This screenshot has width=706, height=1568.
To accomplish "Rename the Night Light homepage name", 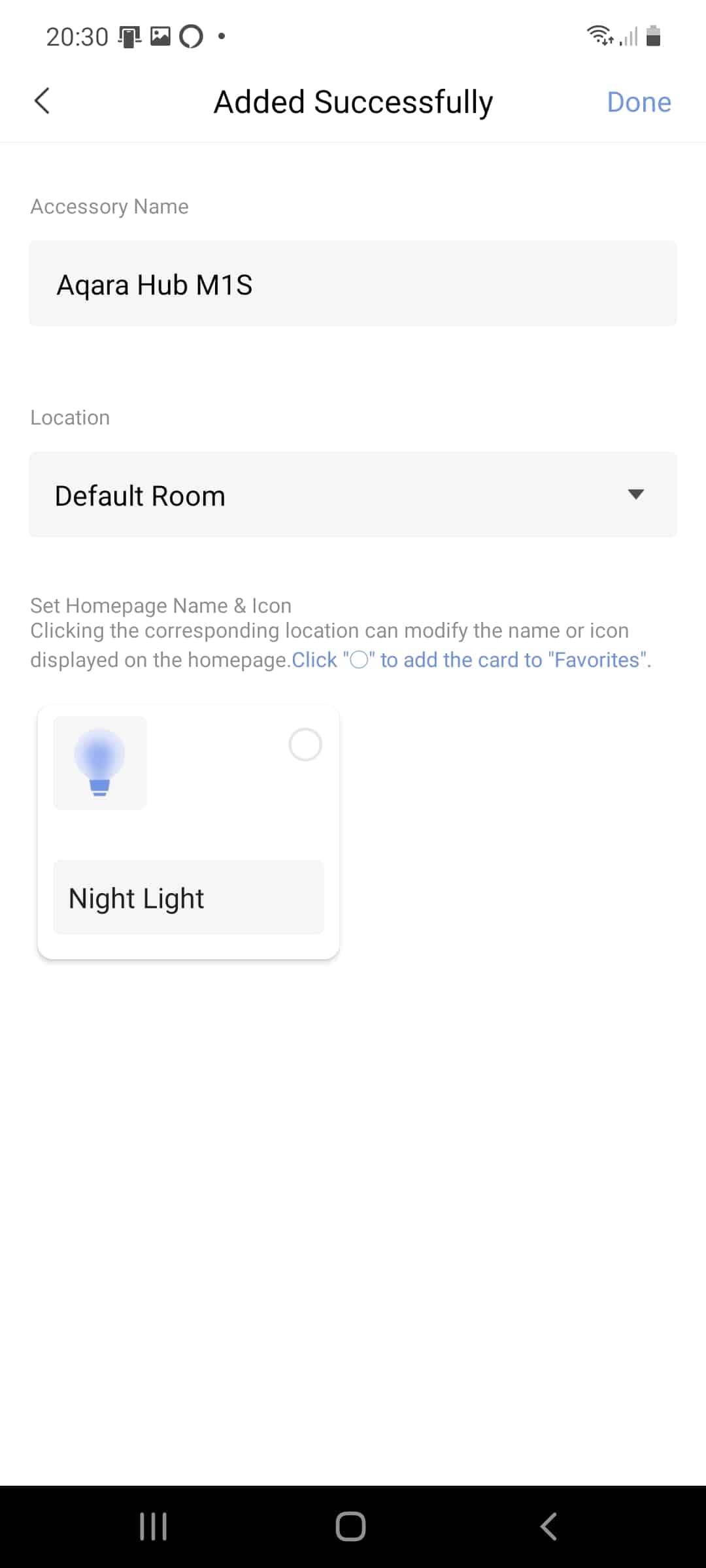I will click(x=188, y=897).
